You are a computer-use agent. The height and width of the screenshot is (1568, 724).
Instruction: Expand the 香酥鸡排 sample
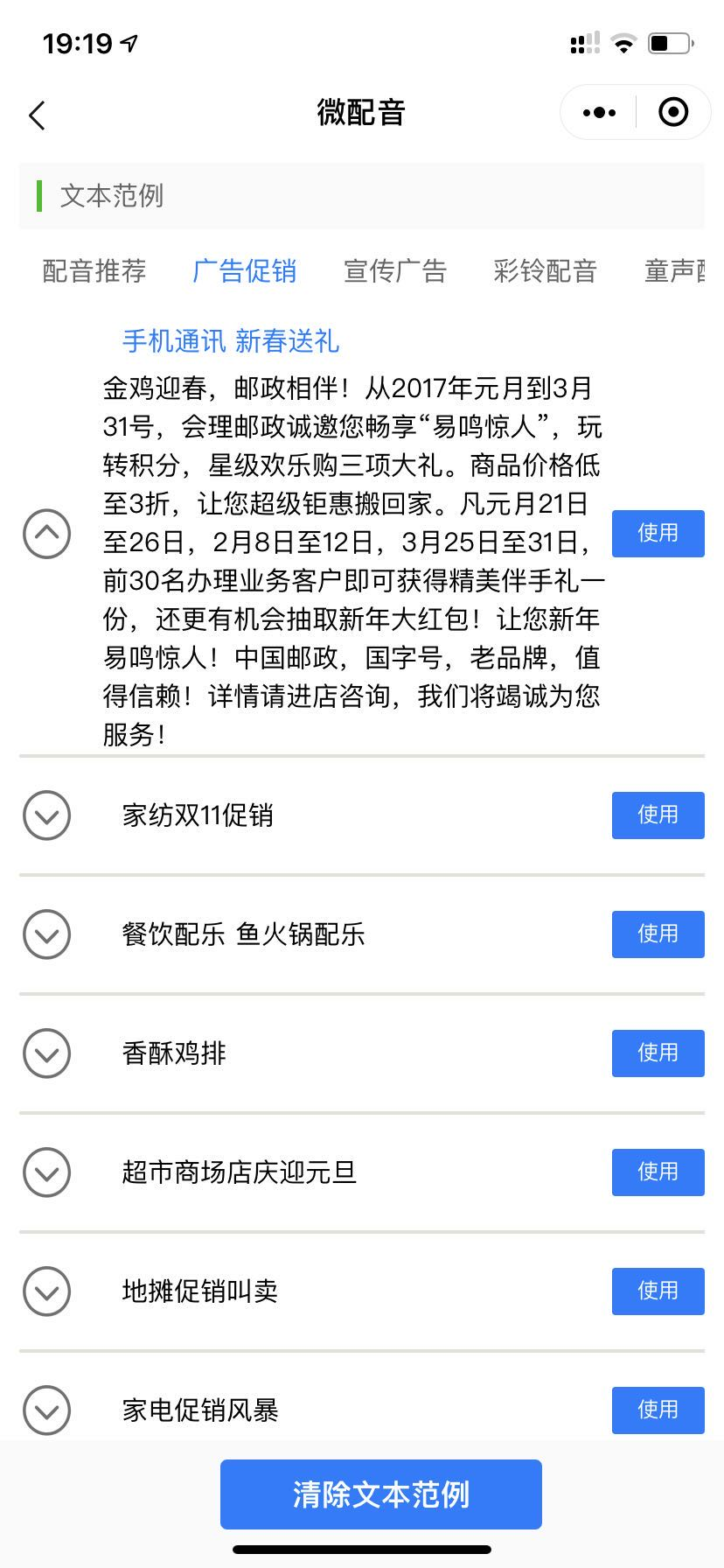46,1053
